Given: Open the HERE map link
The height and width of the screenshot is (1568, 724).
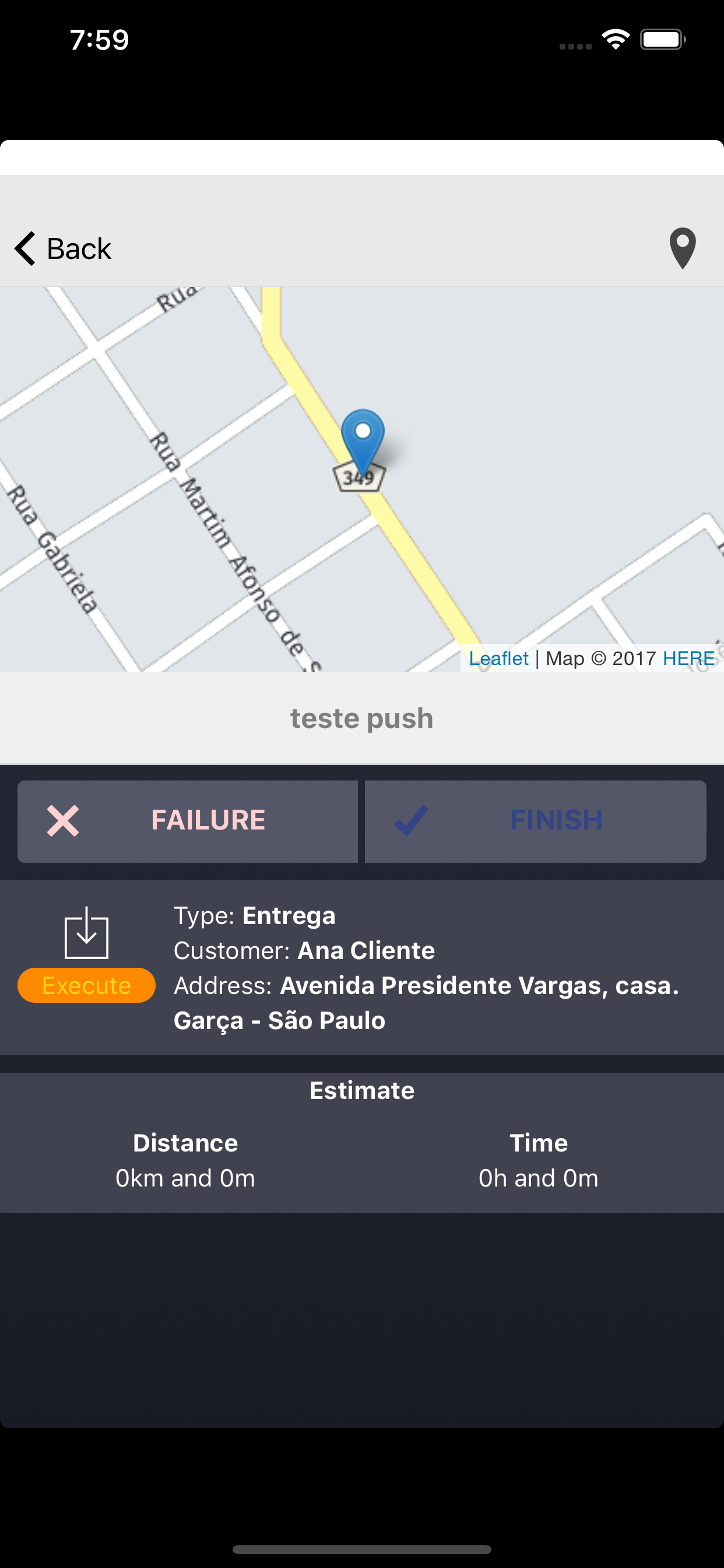Looking at the screenshot, I should 688,658.
